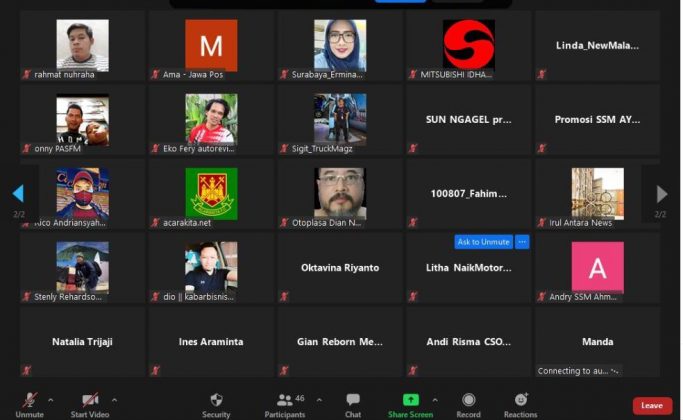683x420 pixels.
Task: Expand audio options arrow next to Unmute
Action: [x=51, y=399]
